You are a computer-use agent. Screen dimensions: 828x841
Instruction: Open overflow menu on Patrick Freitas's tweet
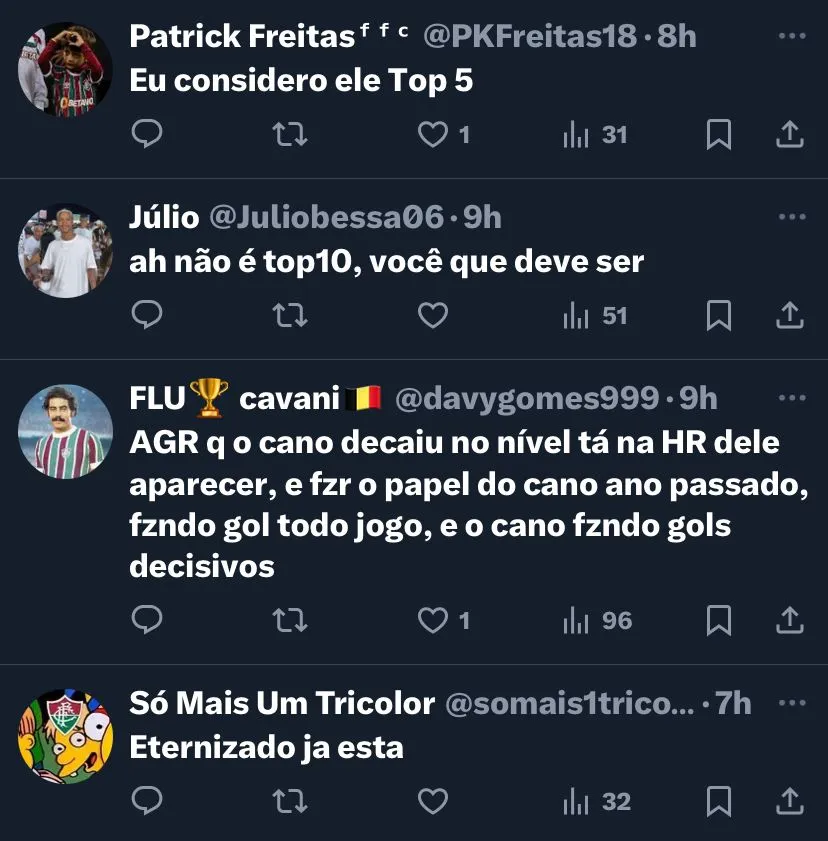point(791,37)
